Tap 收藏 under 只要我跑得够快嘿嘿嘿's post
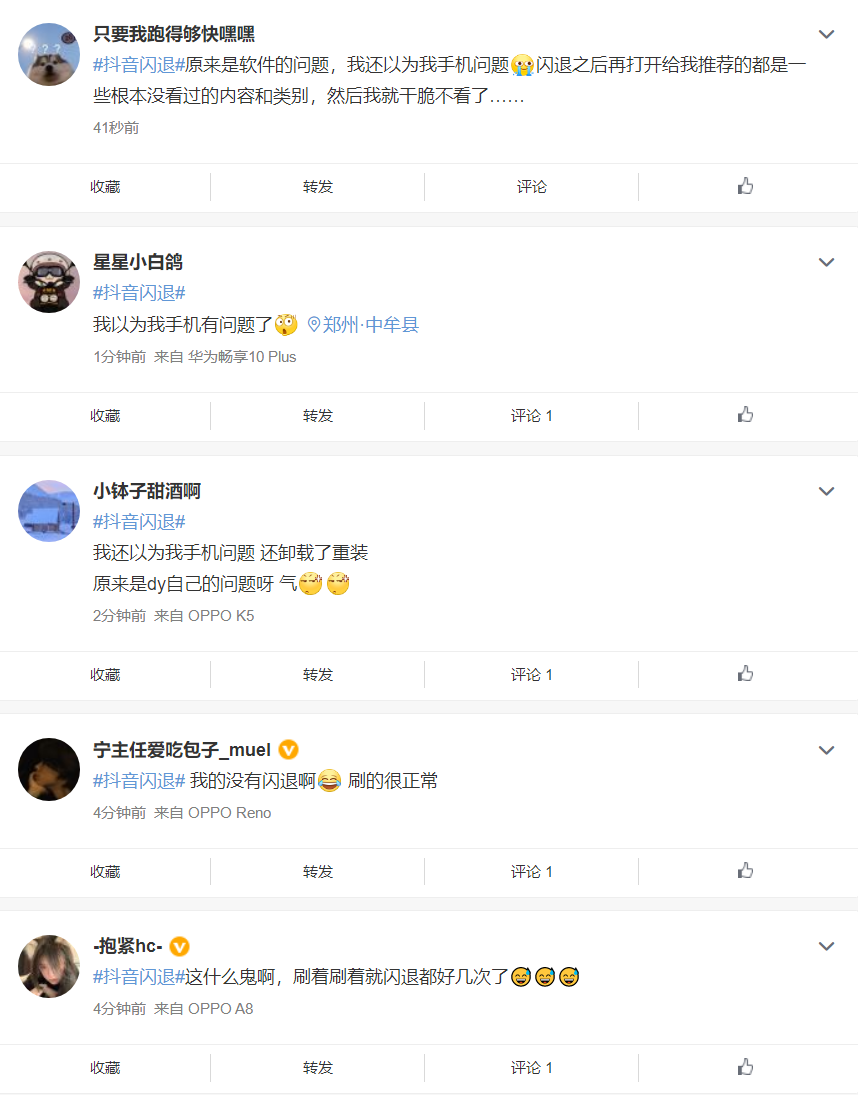 [105, 186]
